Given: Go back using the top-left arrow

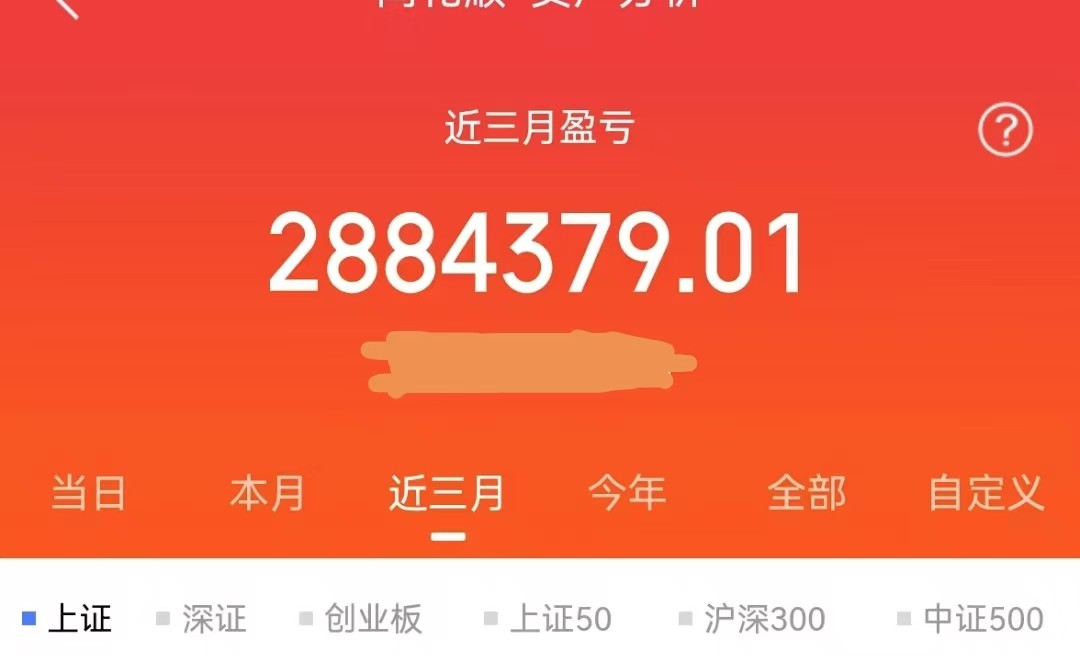Looking at the screenshot, I should [66, 6].
